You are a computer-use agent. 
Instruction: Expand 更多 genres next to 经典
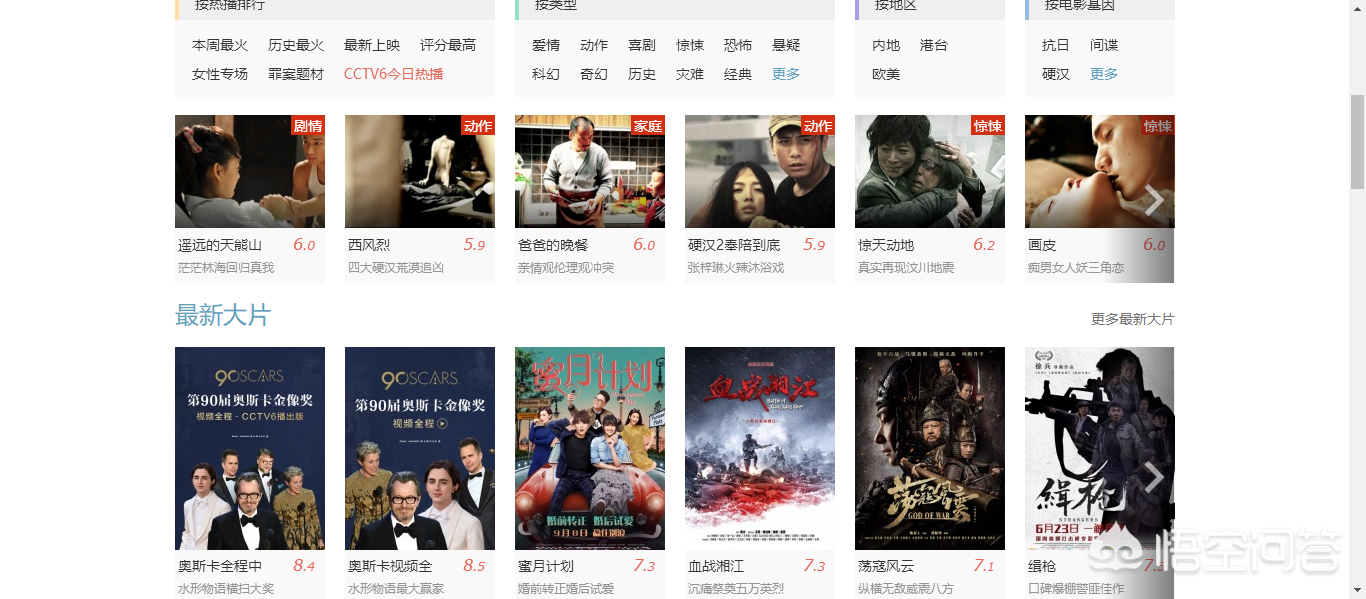click(x=785, y=74)
